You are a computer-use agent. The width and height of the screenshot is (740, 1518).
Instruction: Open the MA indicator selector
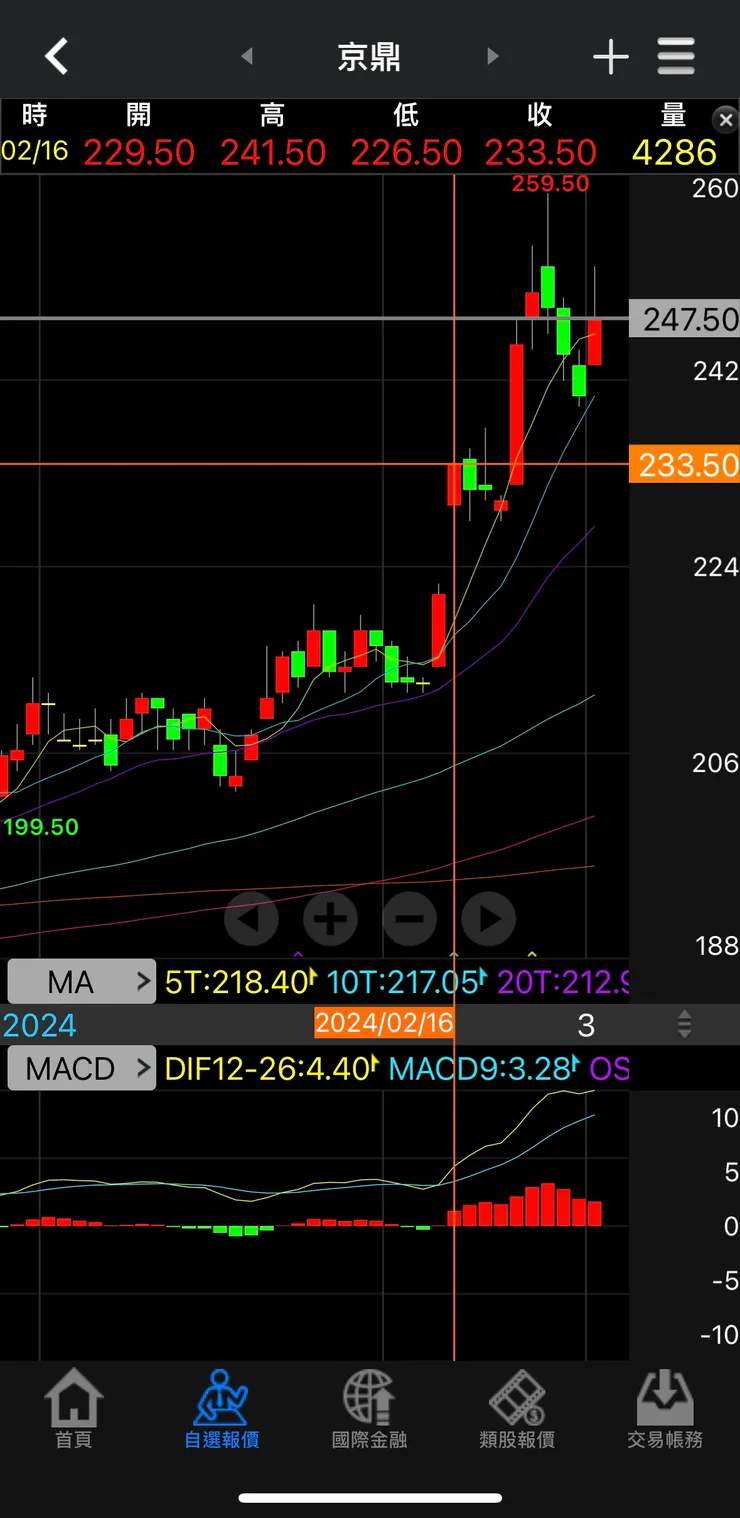pyautogui.click(x=81, y=982)
